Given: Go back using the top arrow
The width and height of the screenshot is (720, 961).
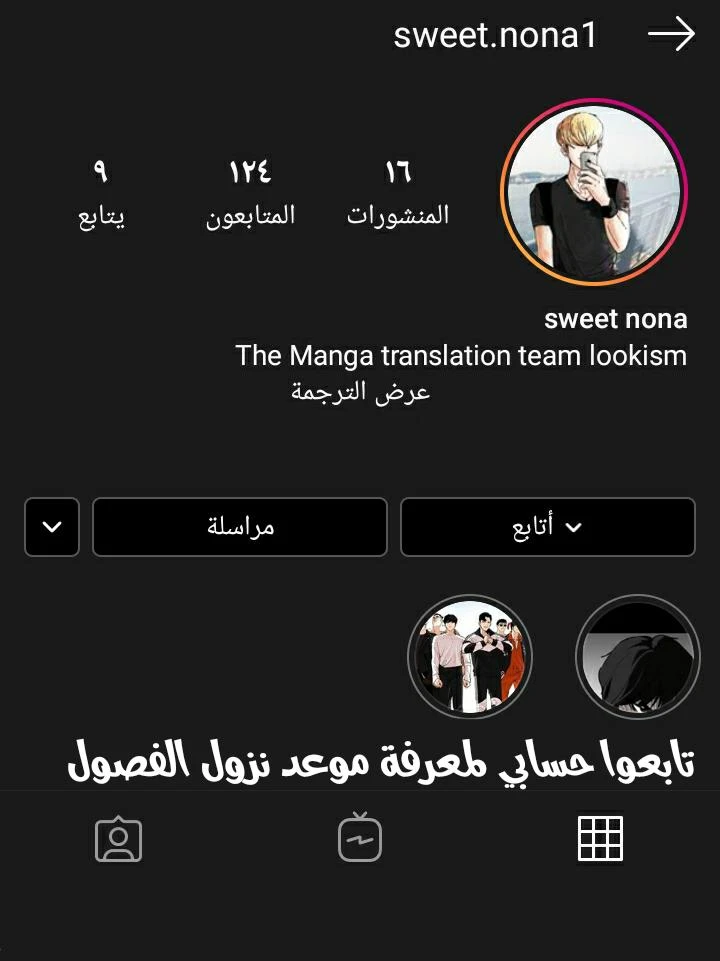Looking at the screenshot, I should [671, 35].
